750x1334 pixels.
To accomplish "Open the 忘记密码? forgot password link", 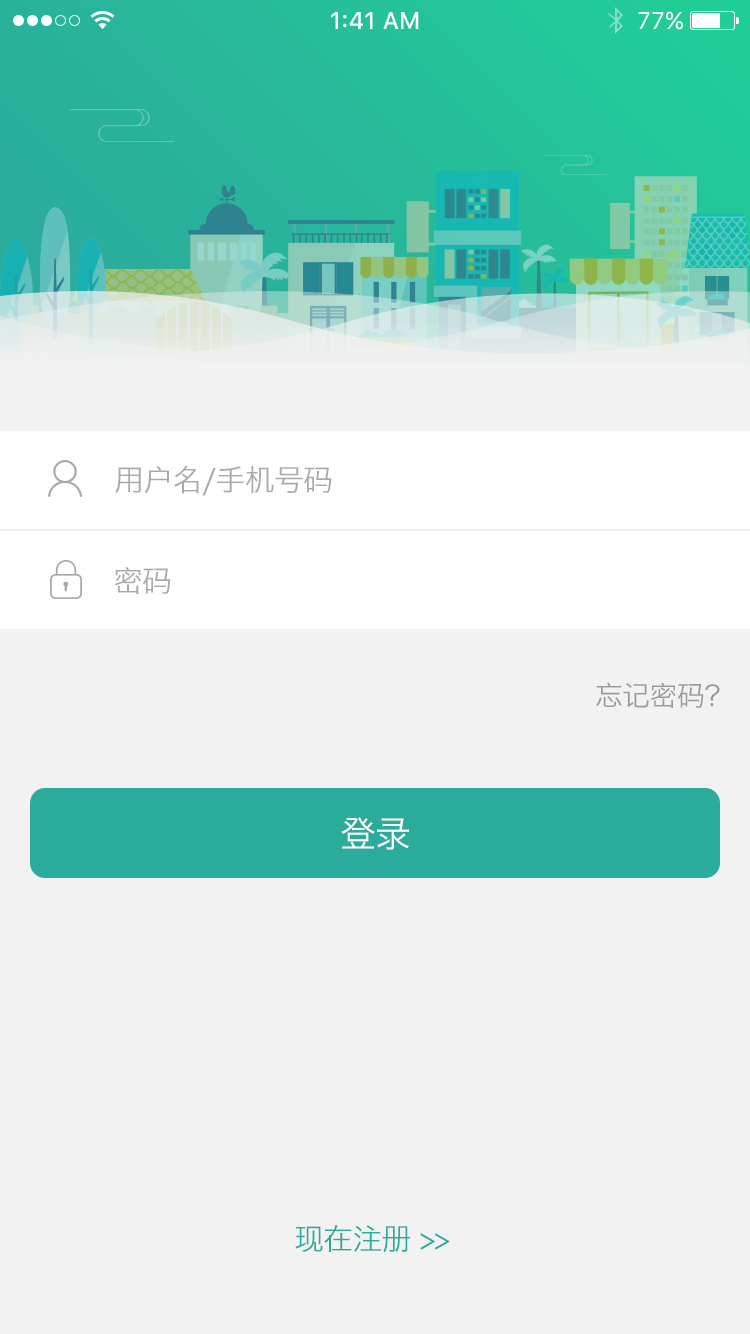I will click(657, 695).
